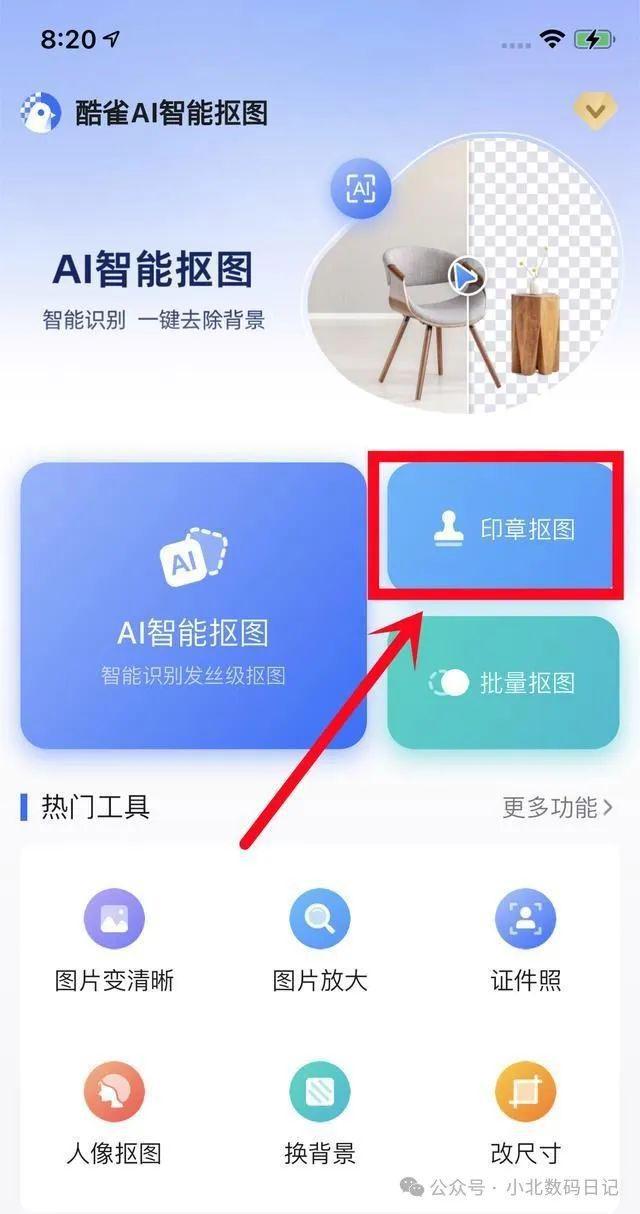The width and height of the screenshot is (640, 1214).
Task: Open 批量抠图 batch cutout
Action: pyautogui.click(x=503, y=682)
